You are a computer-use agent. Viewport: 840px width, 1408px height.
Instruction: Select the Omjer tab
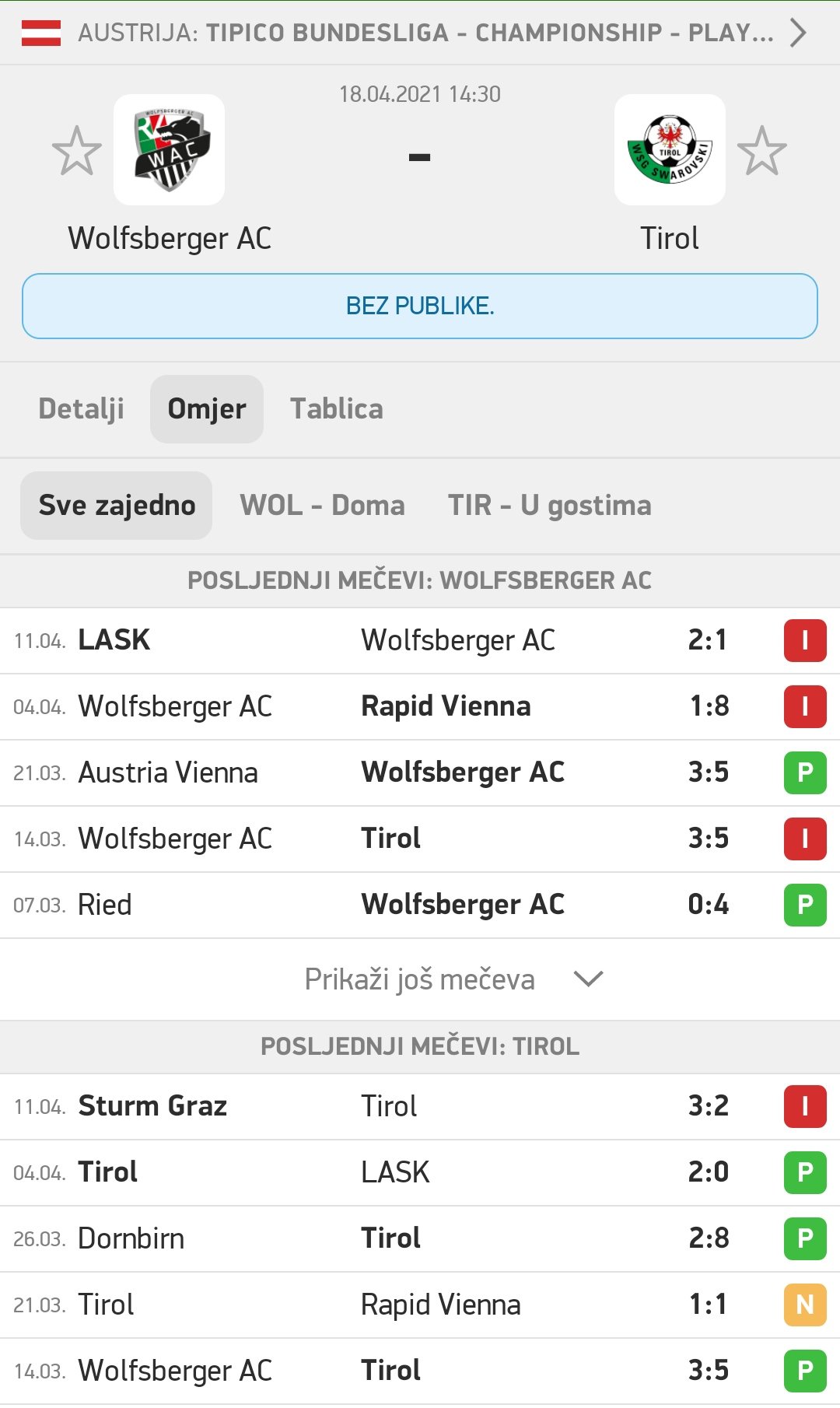click(207, 409)
